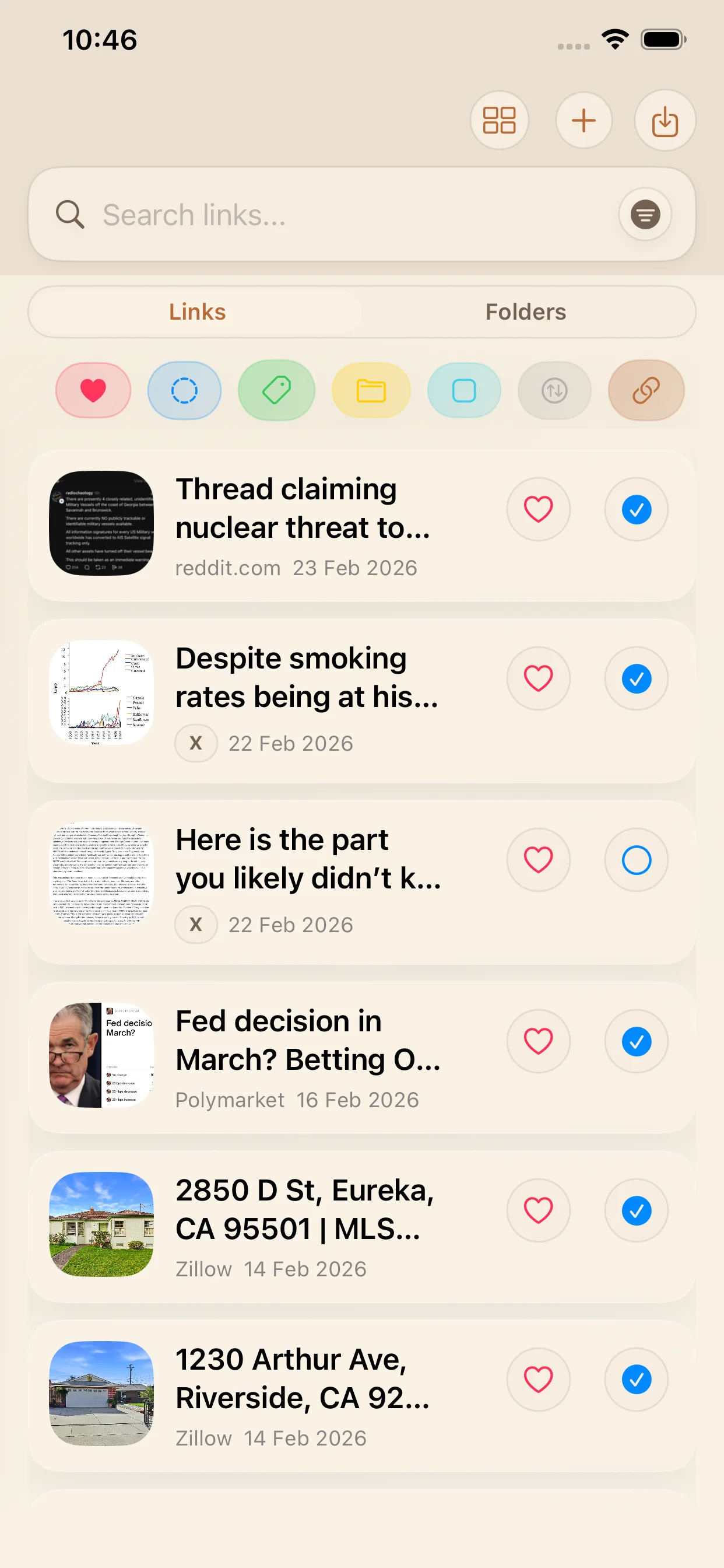Toggle read status on the Zillow Eureka listing
The height and width of the screenshot is (1568, 724).
pyautogui.click(x=636, y=1210)
